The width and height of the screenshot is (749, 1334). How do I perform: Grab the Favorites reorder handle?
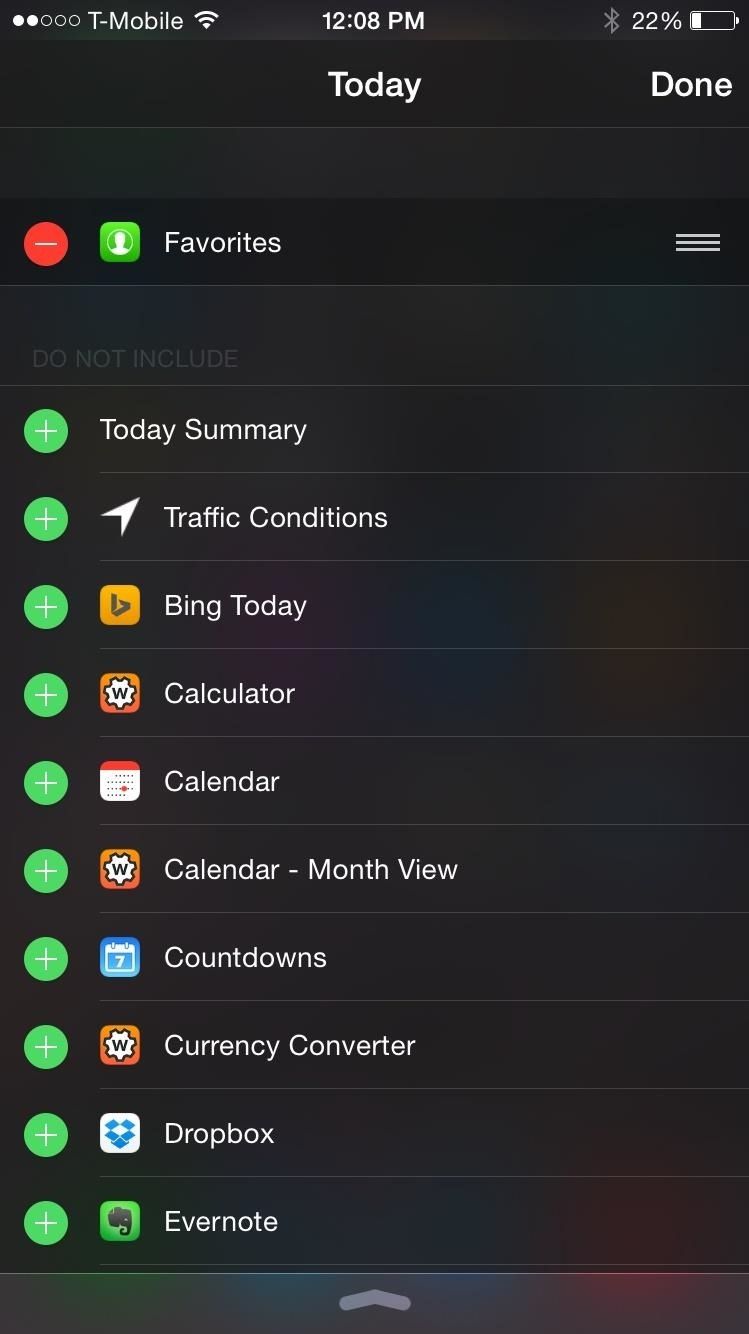point(697,242)
